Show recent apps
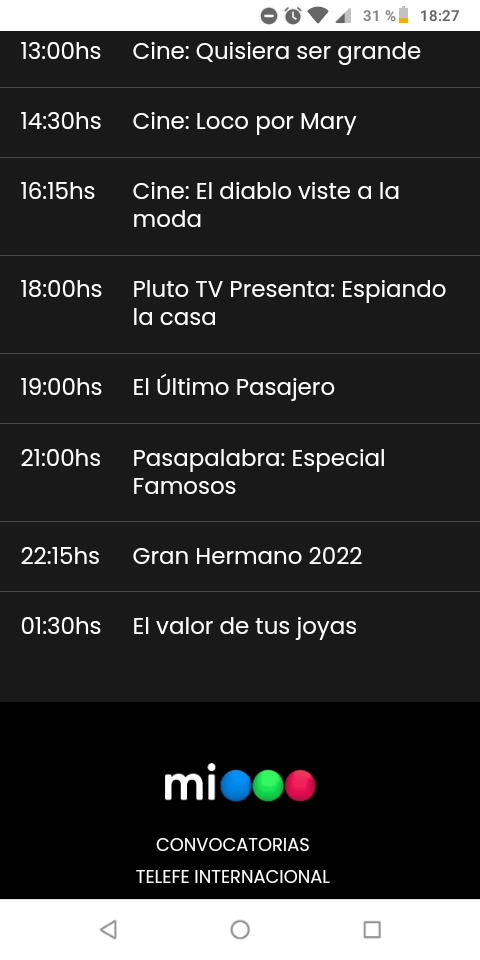The image size is (480, 960). pyautogui.click(x=372, y=929)
